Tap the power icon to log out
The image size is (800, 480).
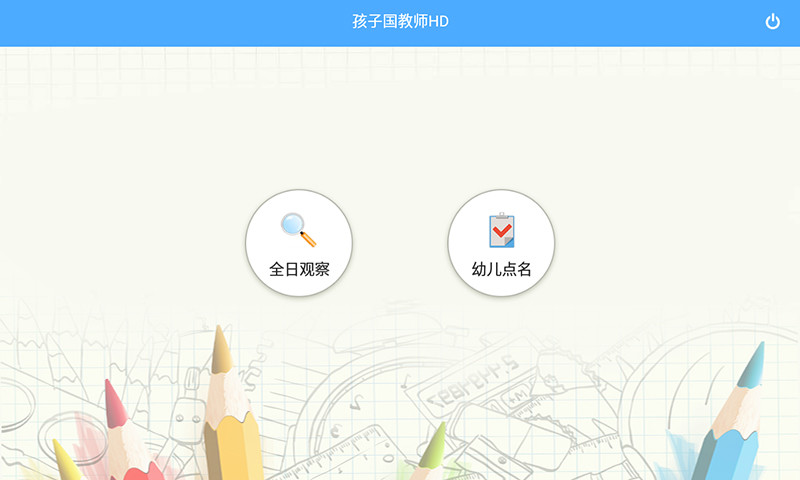coord(772,22)
